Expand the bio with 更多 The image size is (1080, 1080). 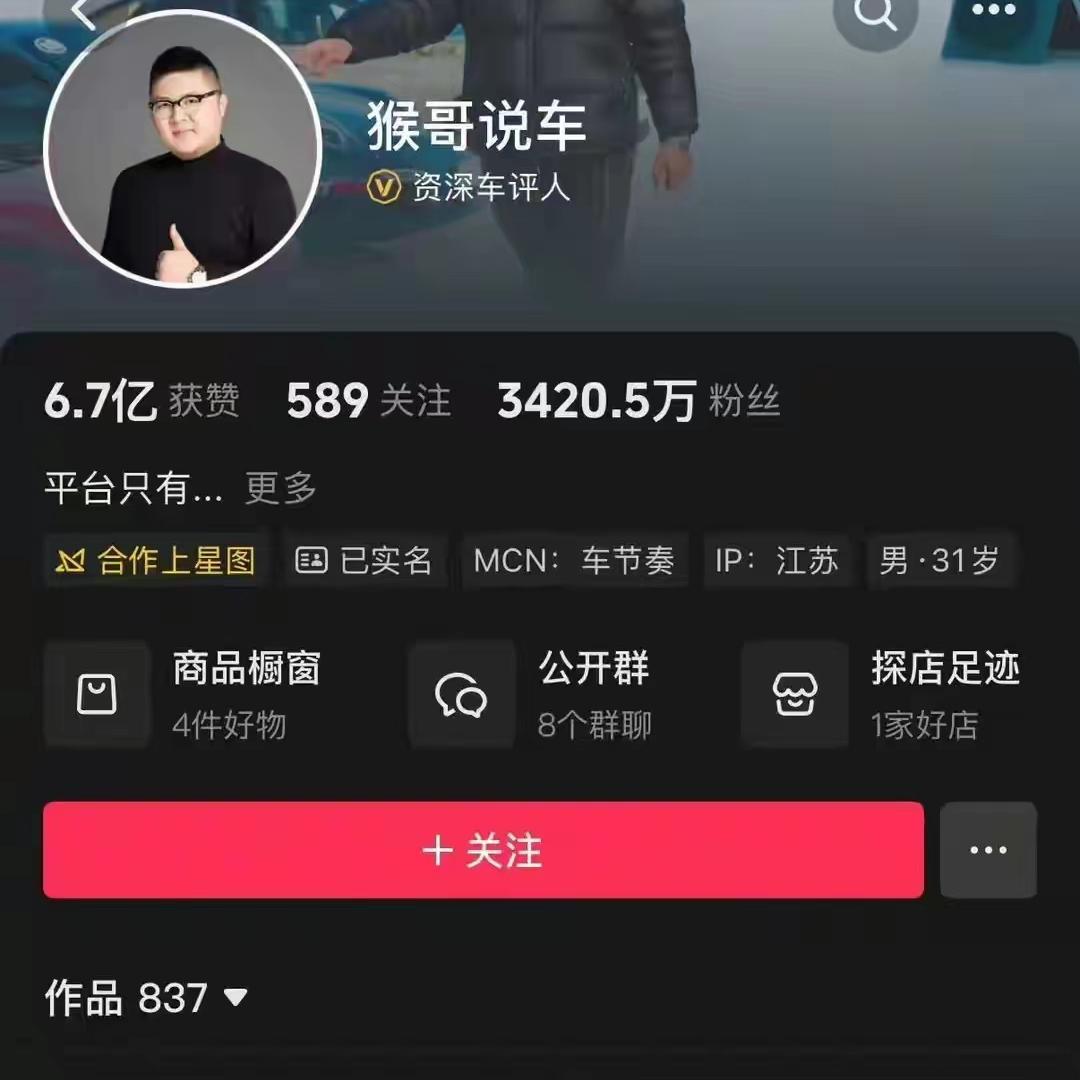[281, 489]
